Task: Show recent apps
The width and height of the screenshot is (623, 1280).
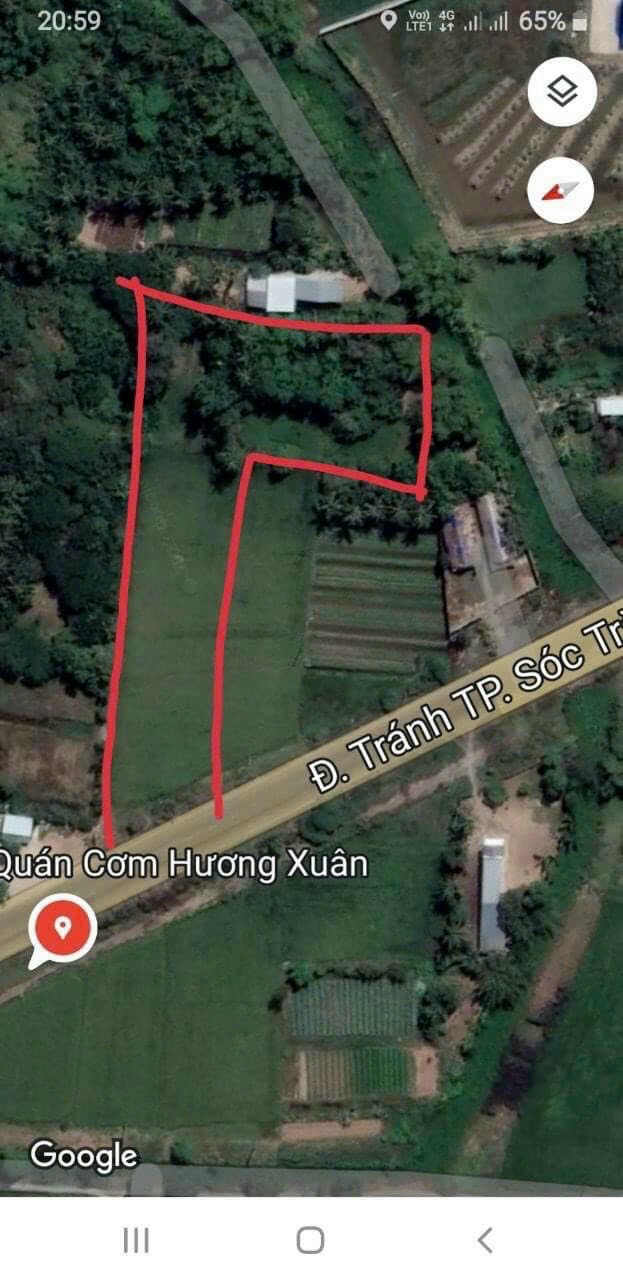Action: 136,1240
